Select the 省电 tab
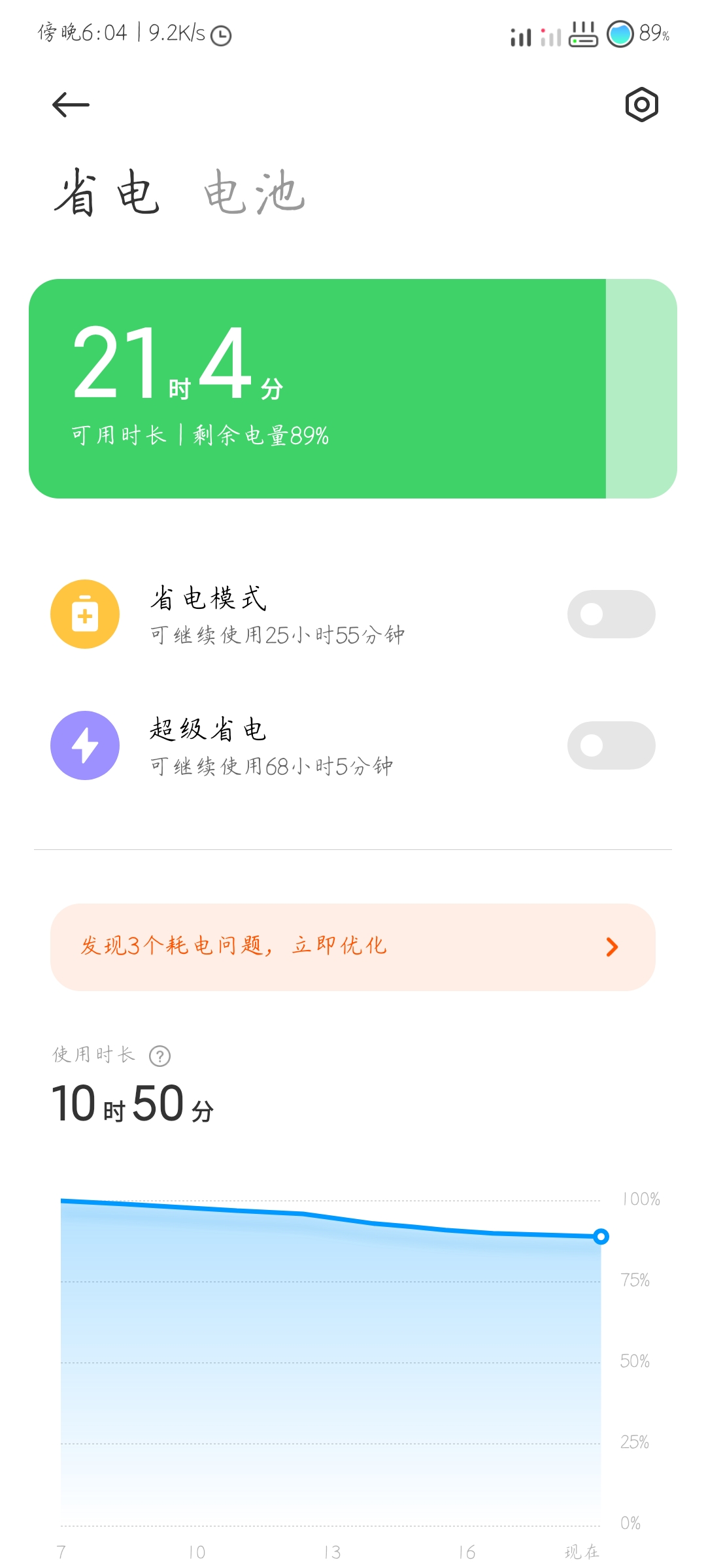706x1568 pixels. coord(107,192)
